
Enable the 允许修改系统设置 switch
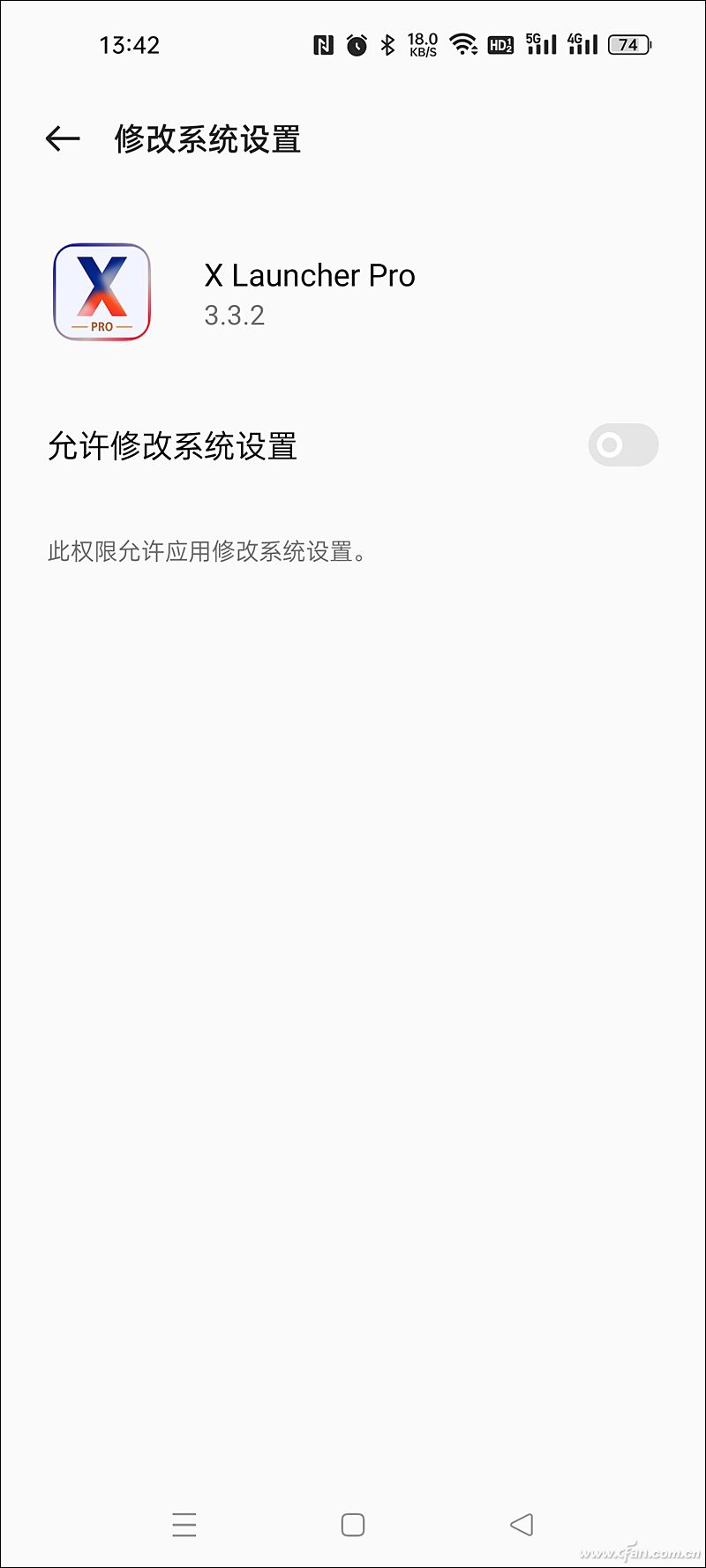[x=623, y=445]
